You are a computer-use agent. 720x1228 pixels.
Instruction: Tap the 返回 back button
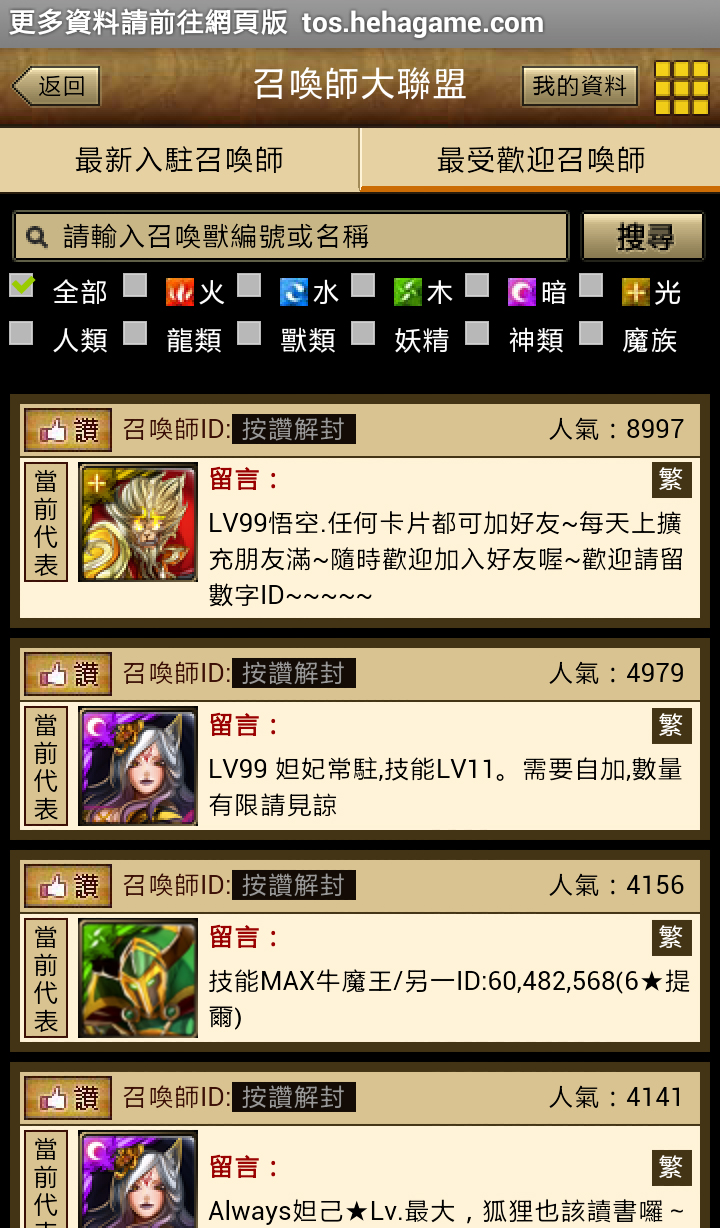[x=57, y=86]
